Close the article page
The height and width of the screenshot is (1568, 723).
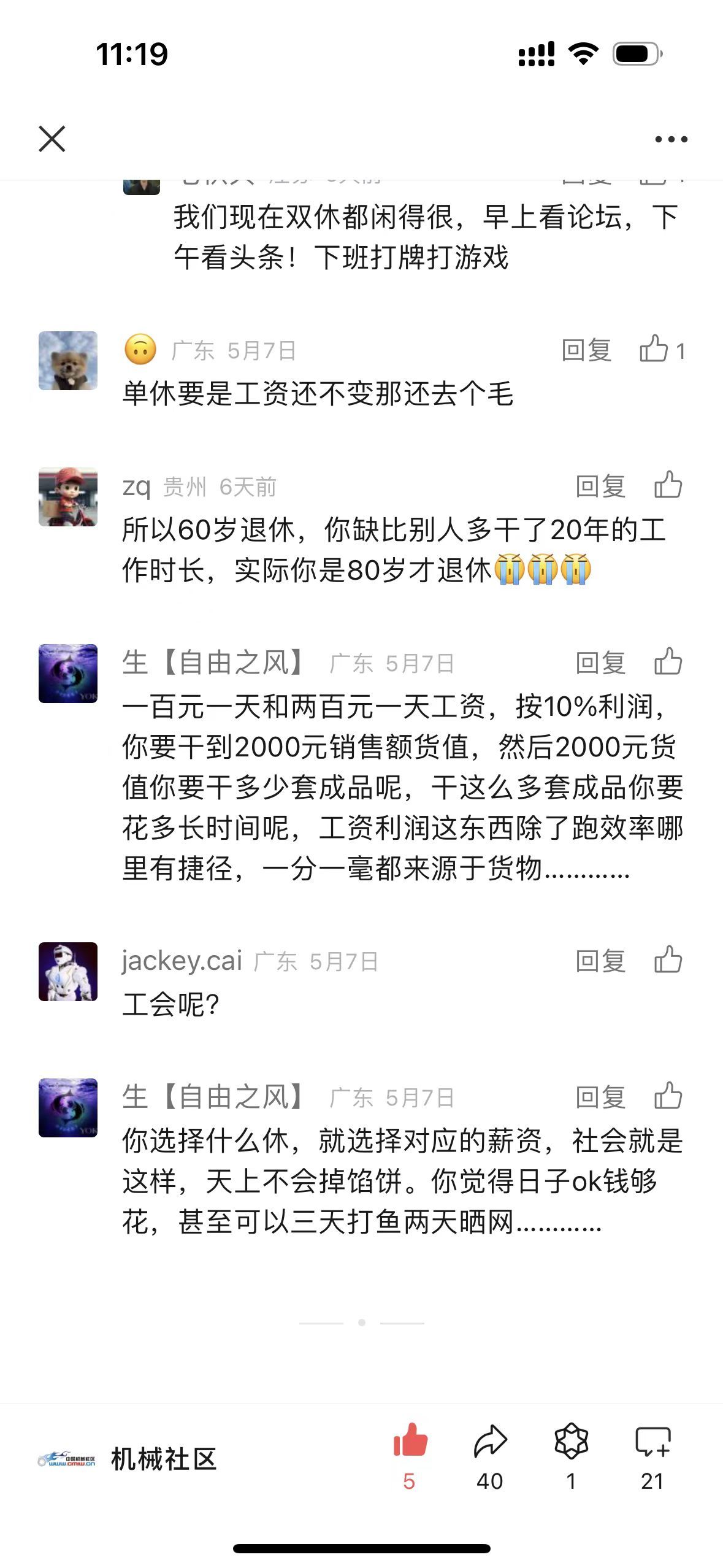[x=52, y=139]
